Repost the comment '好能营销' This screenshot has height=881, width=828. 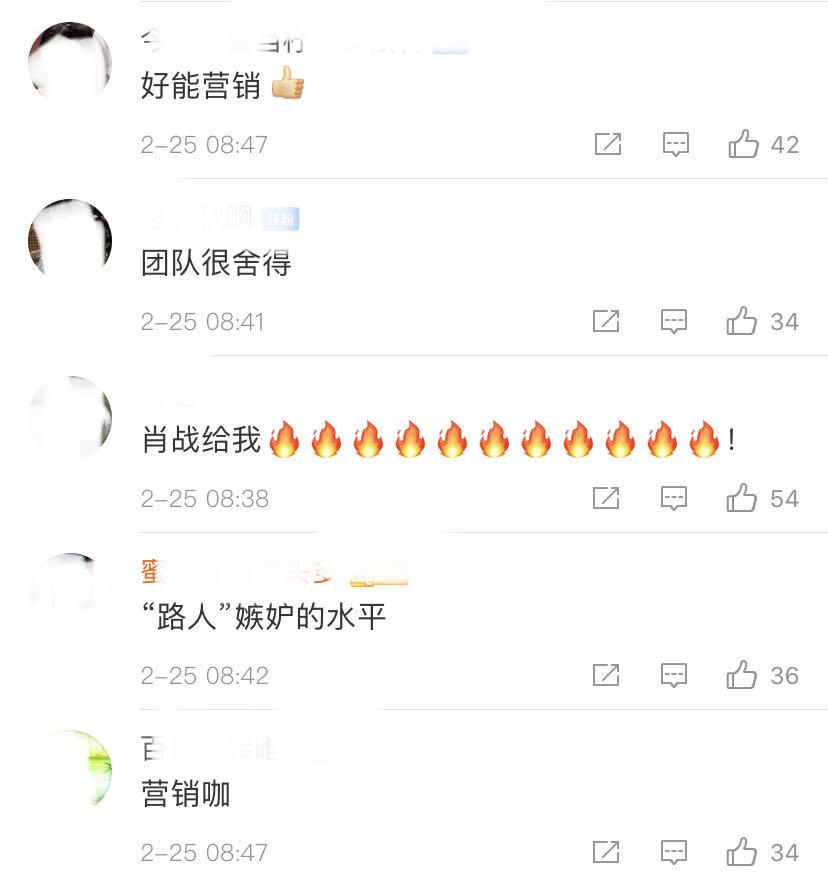click(607, 144)
